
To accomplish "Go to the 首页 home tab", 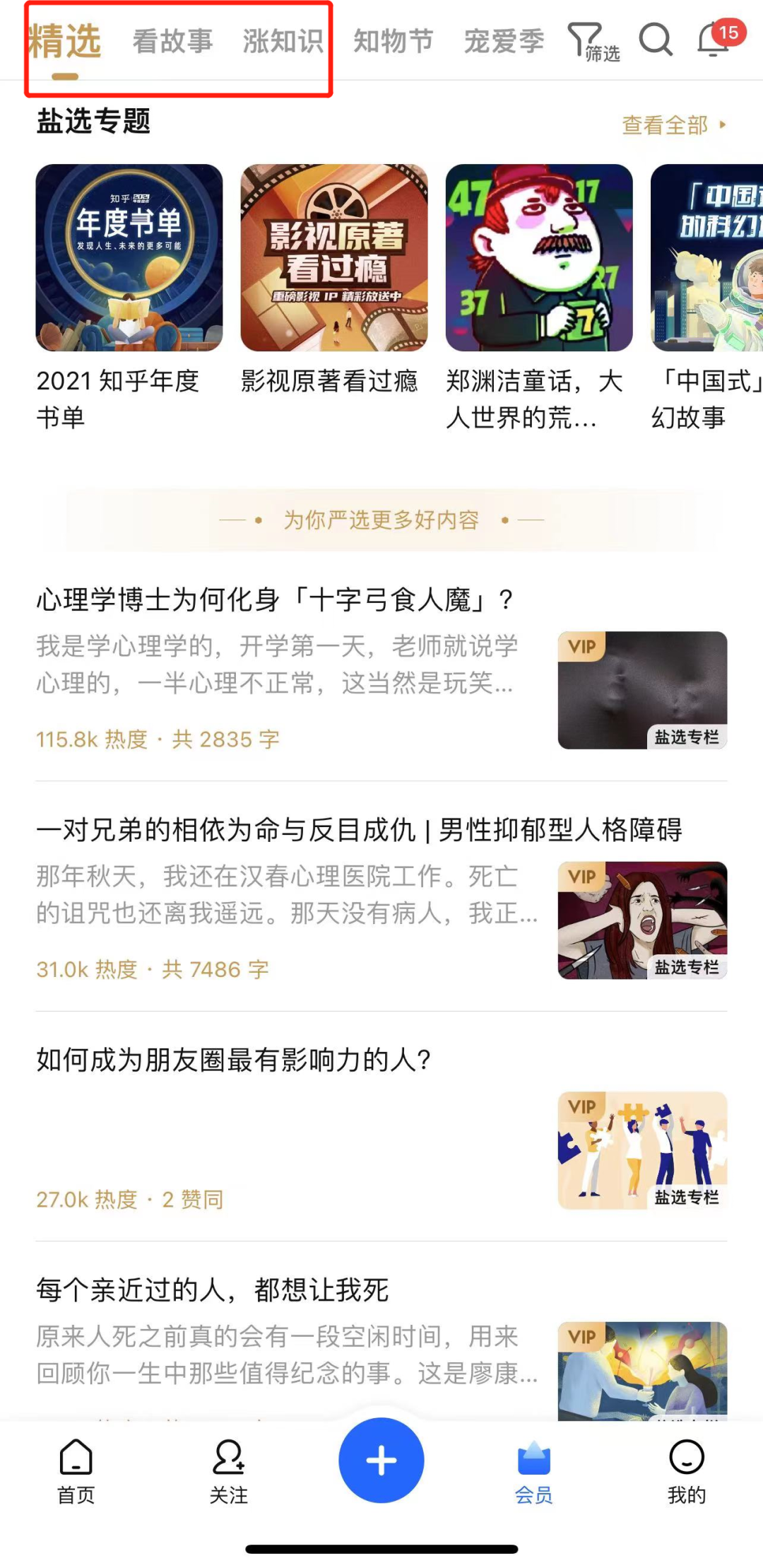I will [76, 1470].
